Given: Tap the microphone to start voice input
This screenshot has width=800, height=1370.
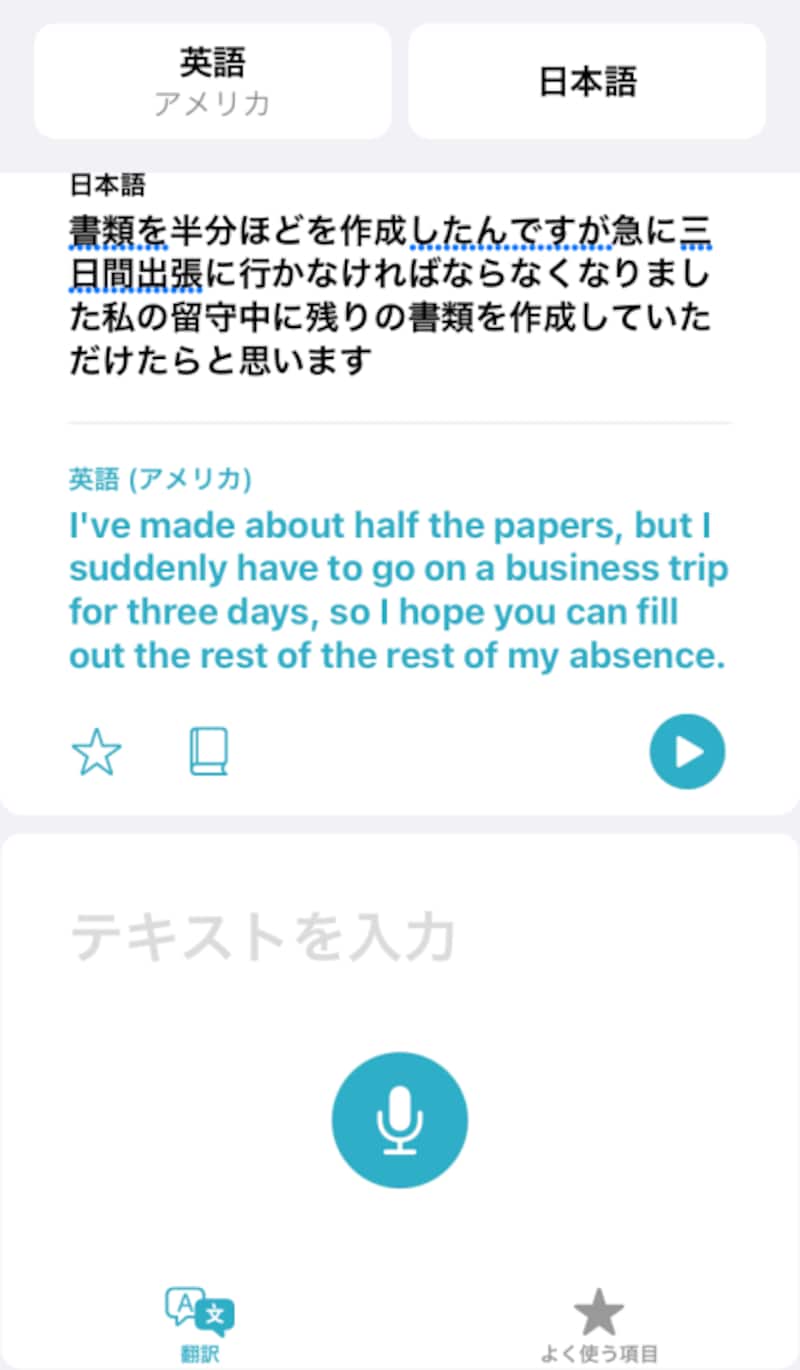Looking at the screenshot, I should point(400,1119).
